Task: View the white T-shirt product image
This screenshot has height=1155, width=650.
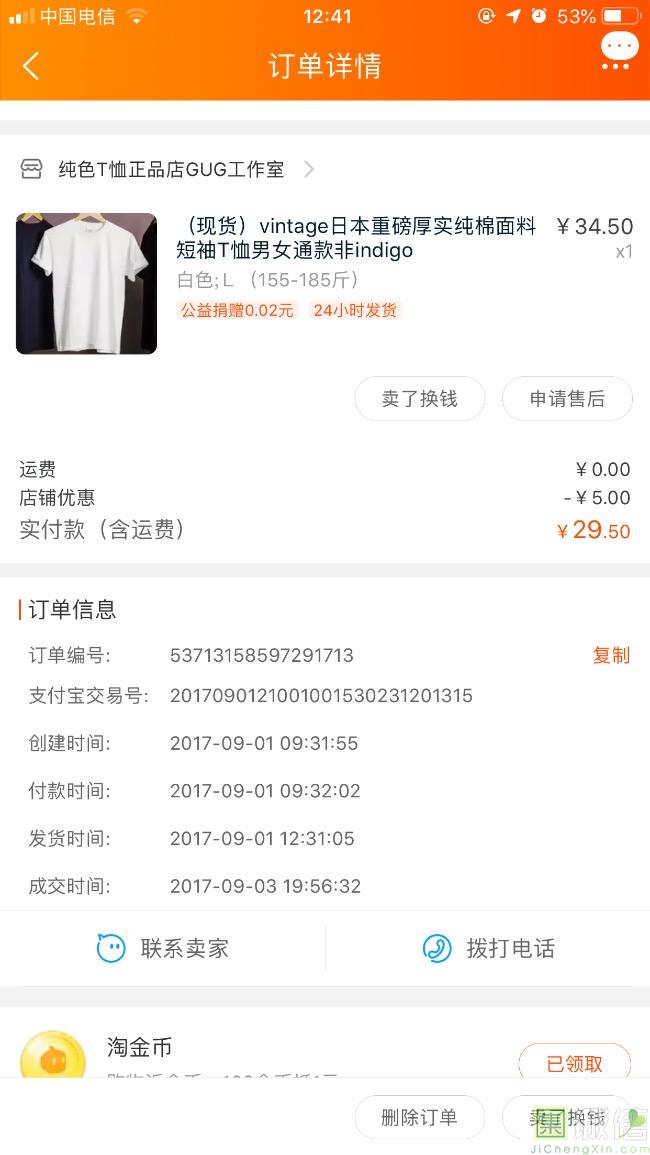Action: tap(86, 283)
